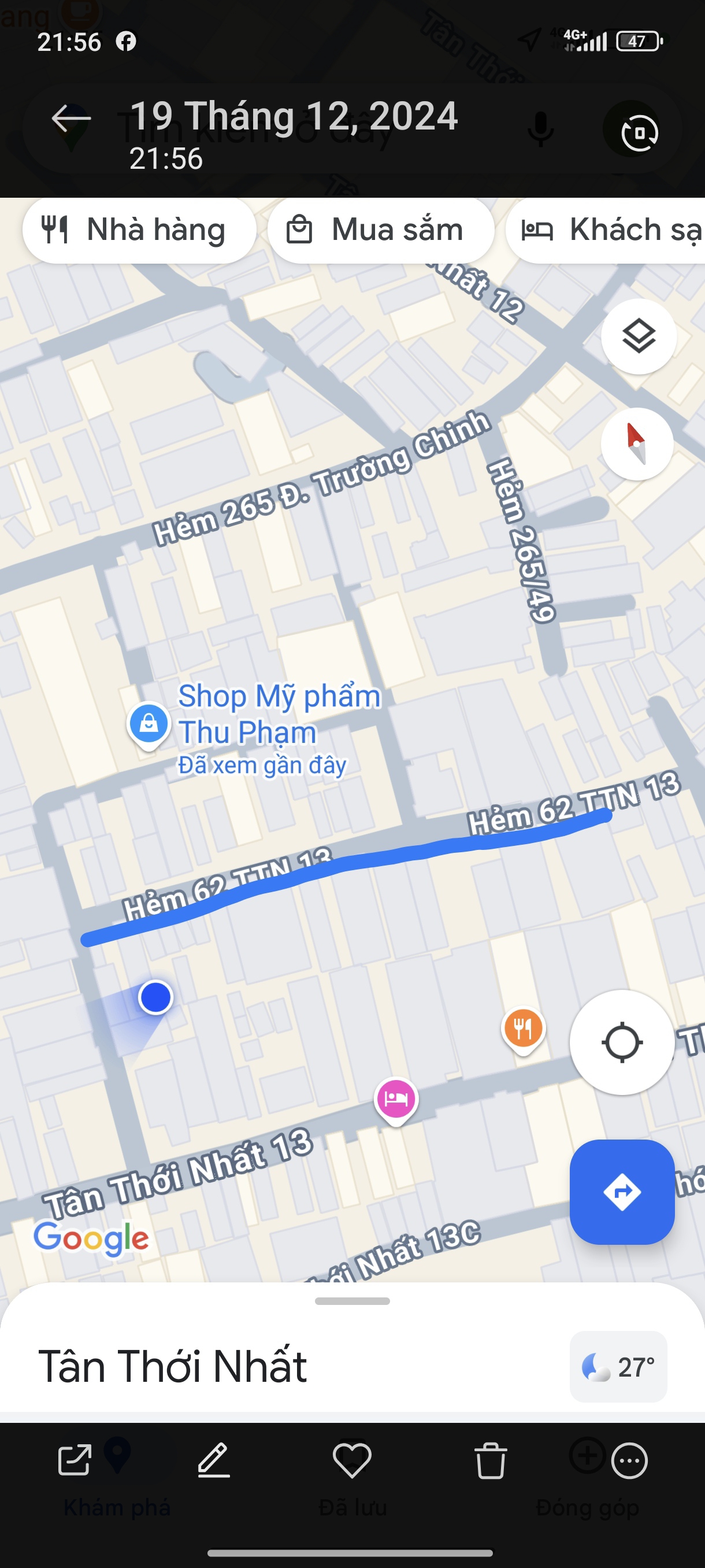
Task: Delete this screenshot
Action: 490,1460
